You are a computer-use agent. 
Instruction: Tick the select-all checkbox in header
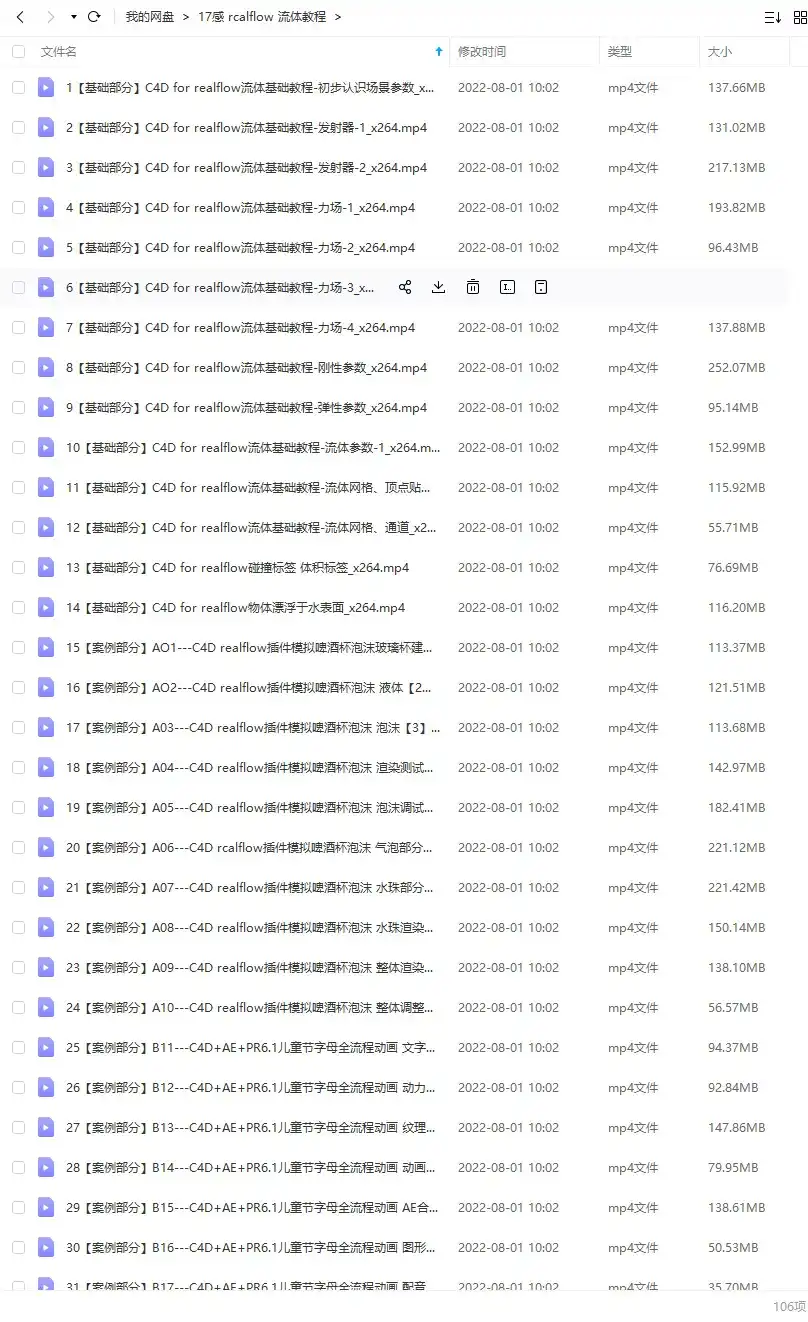click(18, 52)
